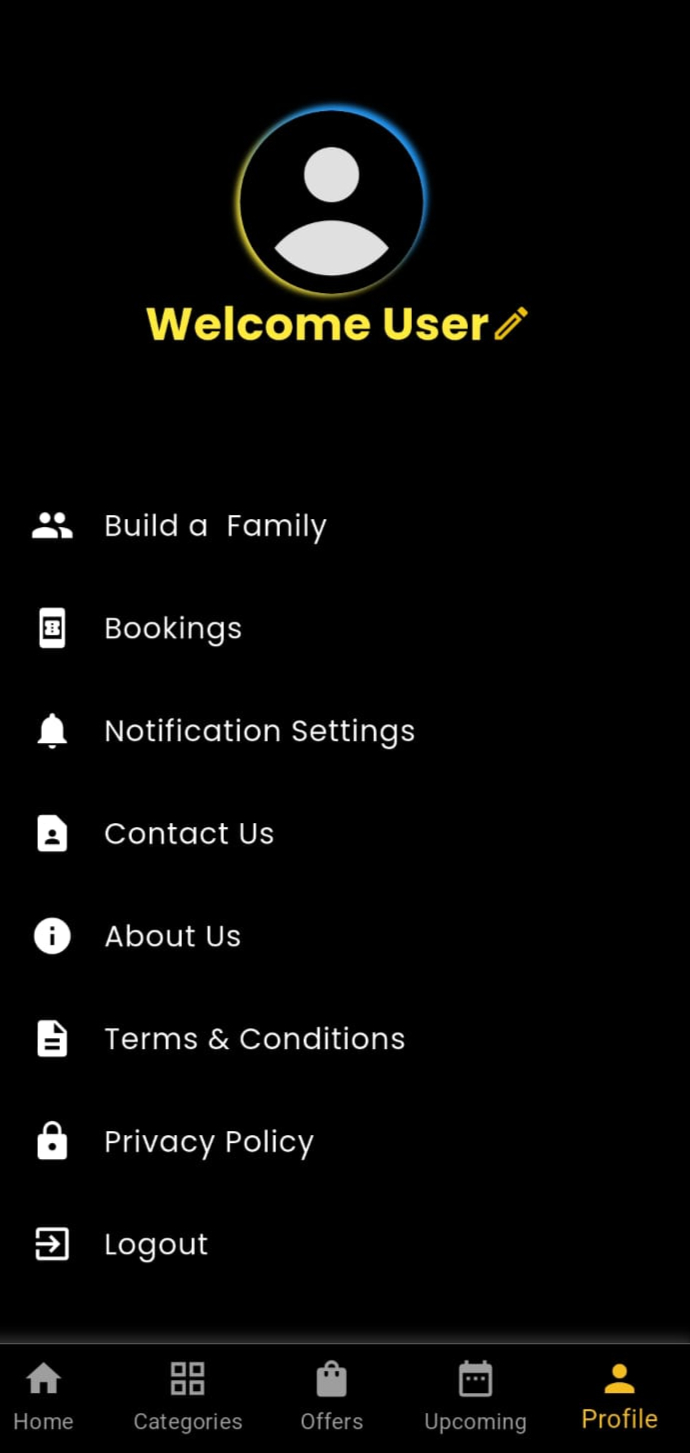Logout of the account
Viewport: 690px width, 1453px height.
[x=156, y=1244]
